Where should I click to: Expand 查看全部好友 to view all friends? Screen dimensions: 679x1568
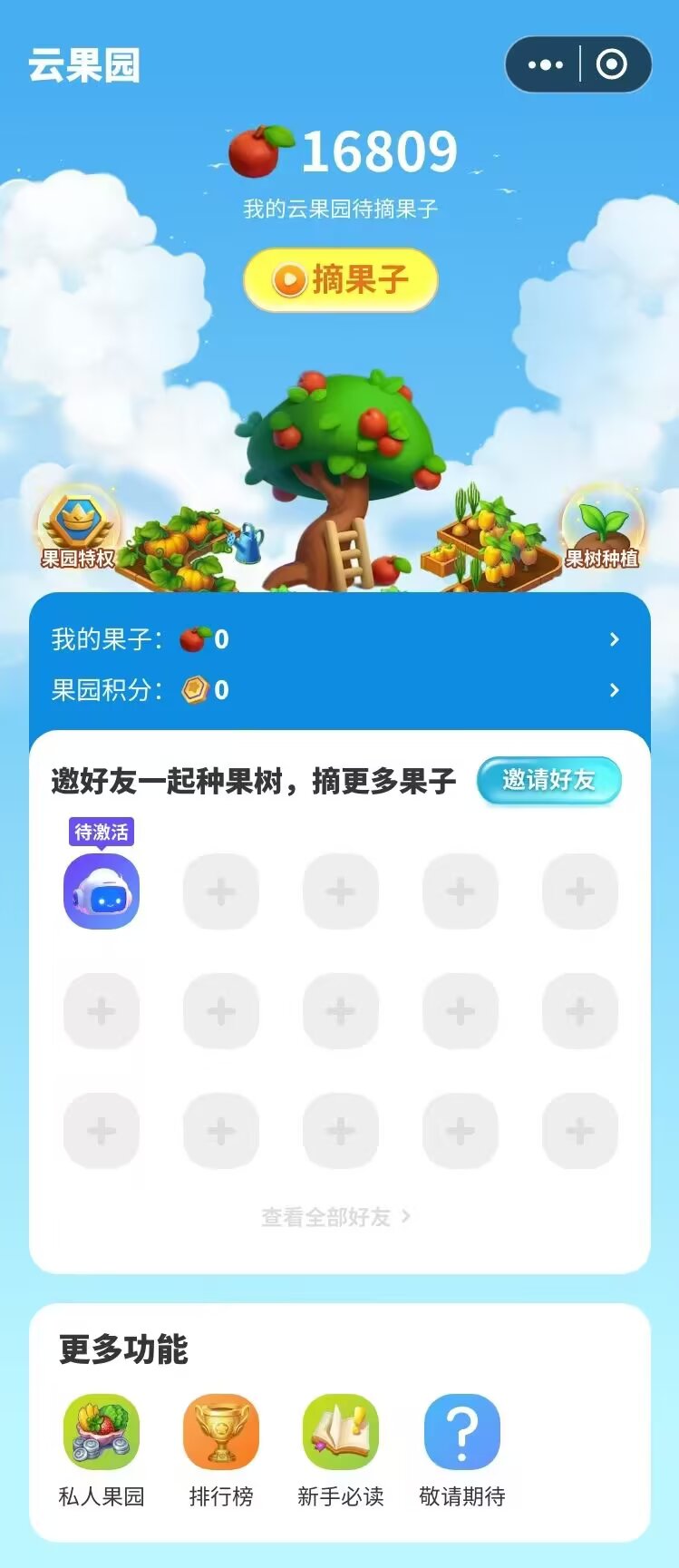pyautogui.click(x=339, y=1218)
